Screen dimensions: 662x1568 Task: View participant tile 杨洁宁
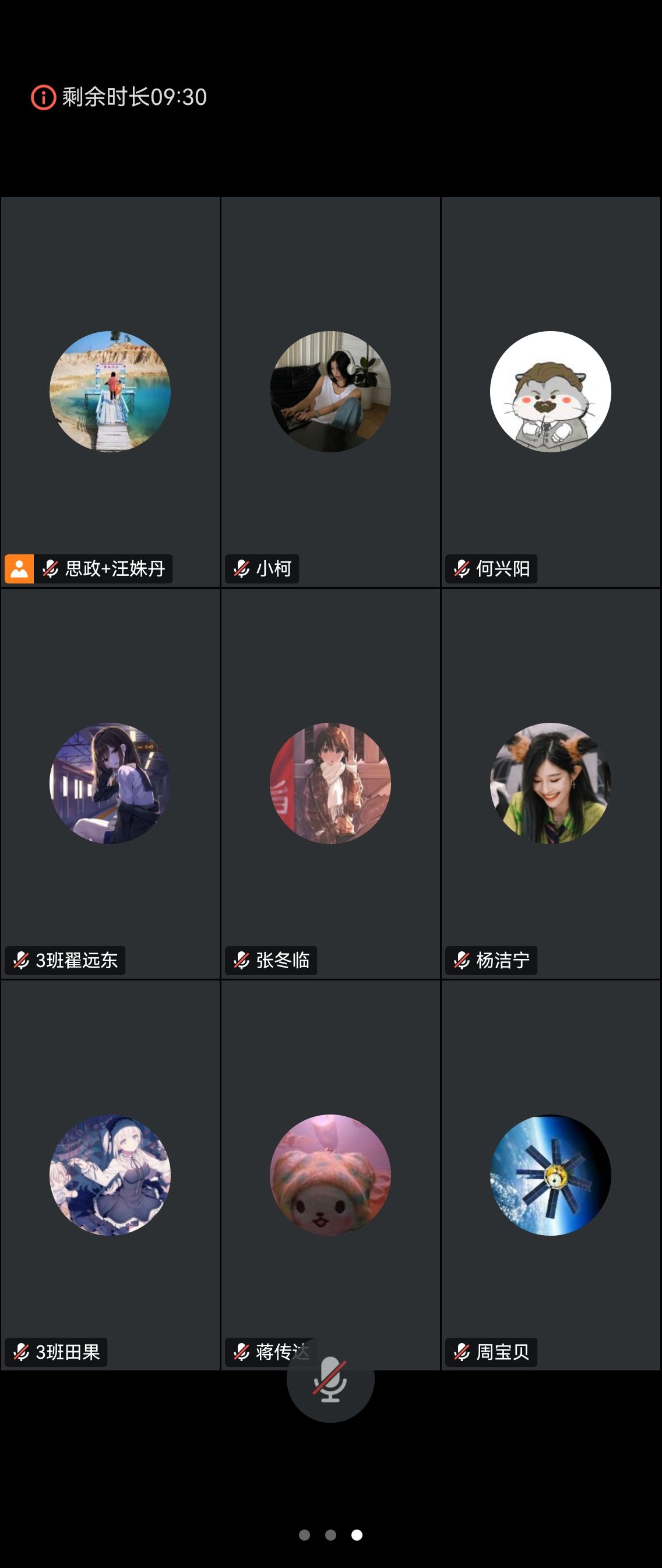[551, 783]
